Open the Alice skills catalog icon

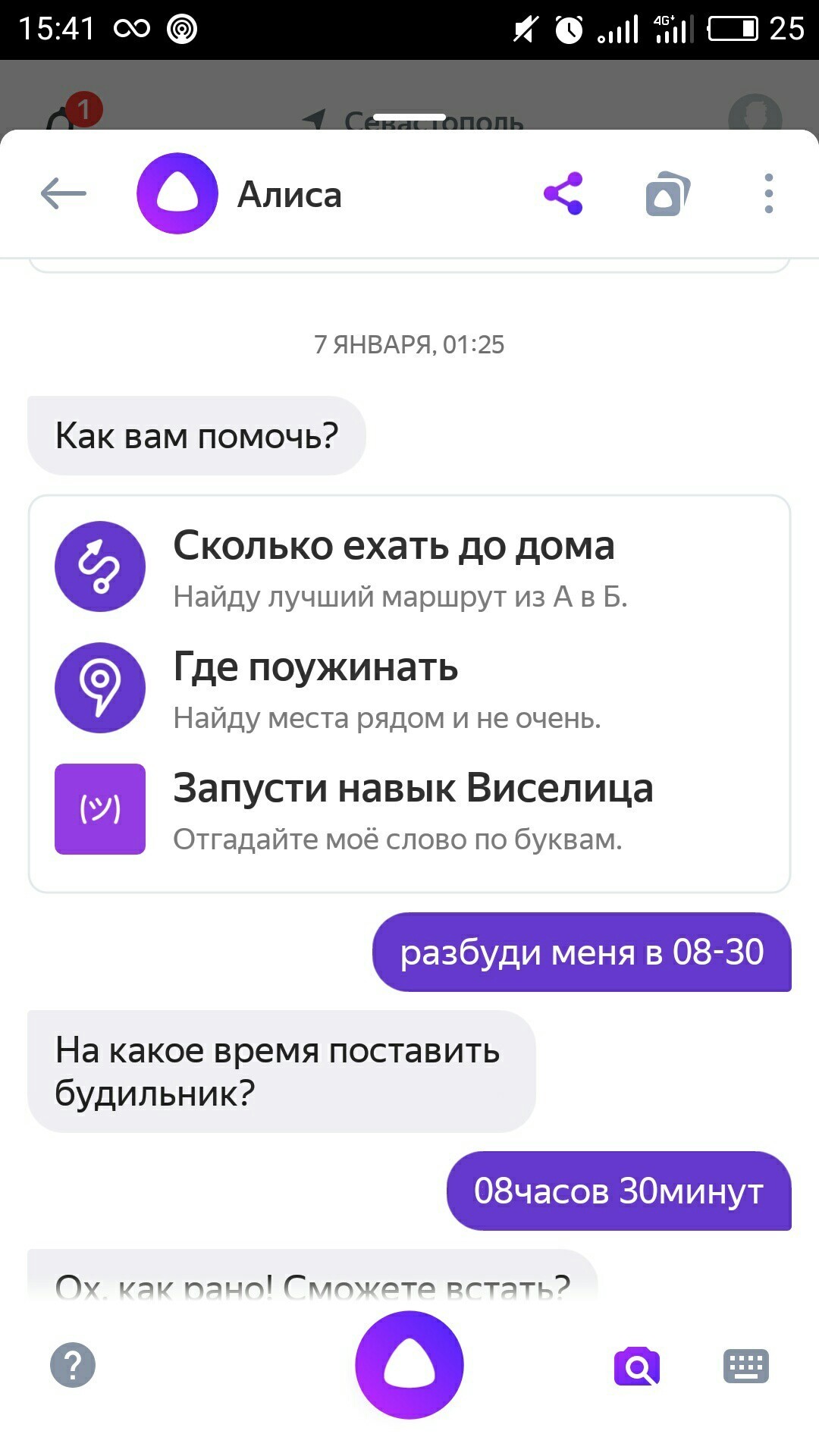coord(667,194)
